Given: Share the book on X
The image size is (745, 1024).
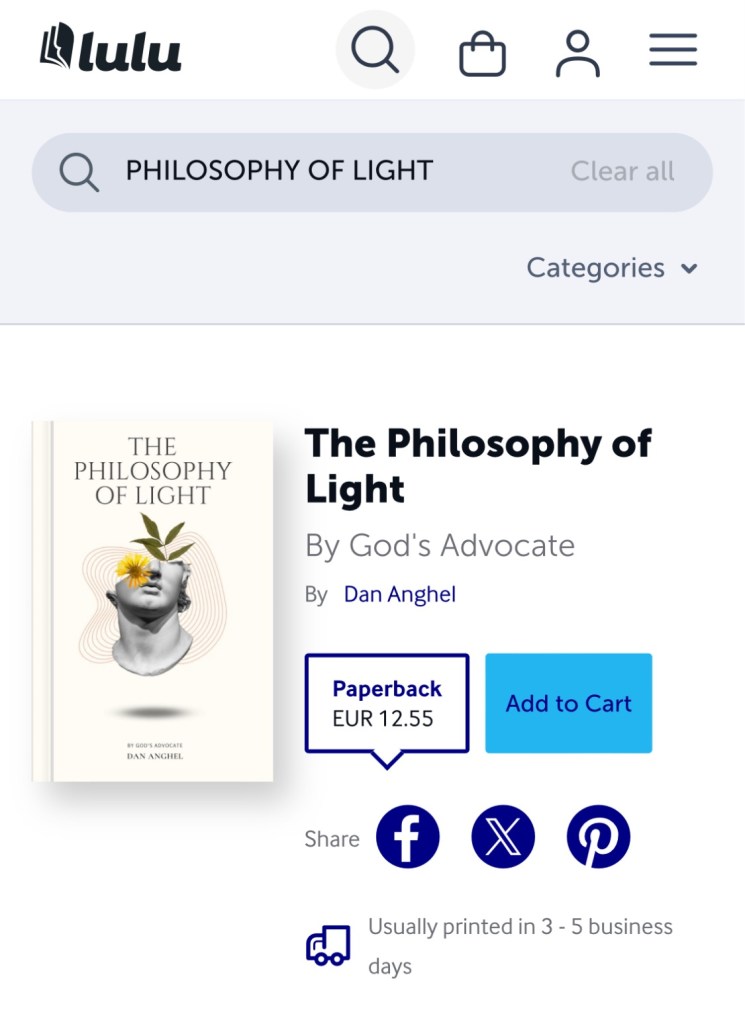Looking at the screenshot, I should pos(503,836).
